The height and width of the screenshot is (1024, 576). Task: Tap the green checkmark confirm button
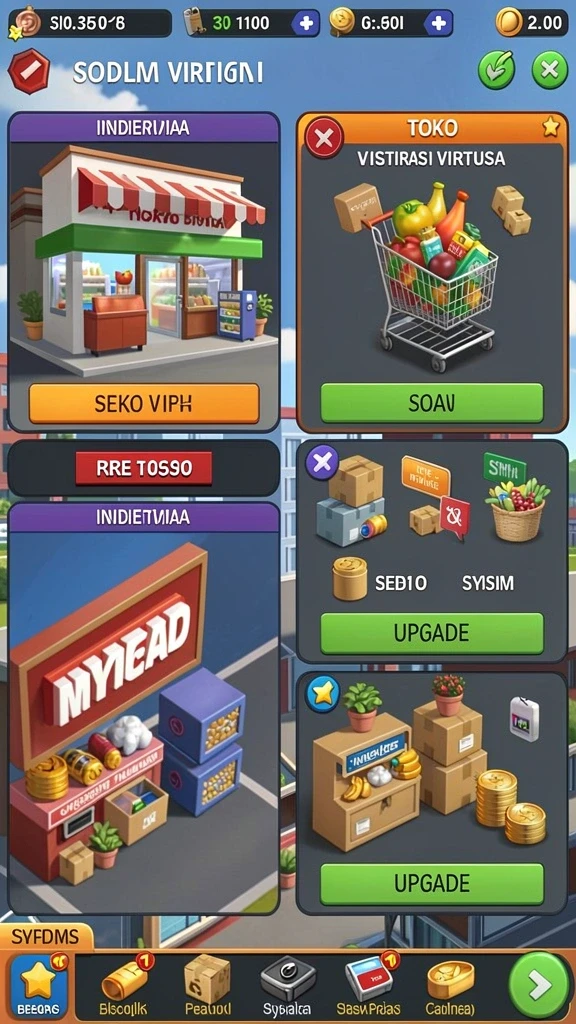pyautogui.click(x=496, y=70)
